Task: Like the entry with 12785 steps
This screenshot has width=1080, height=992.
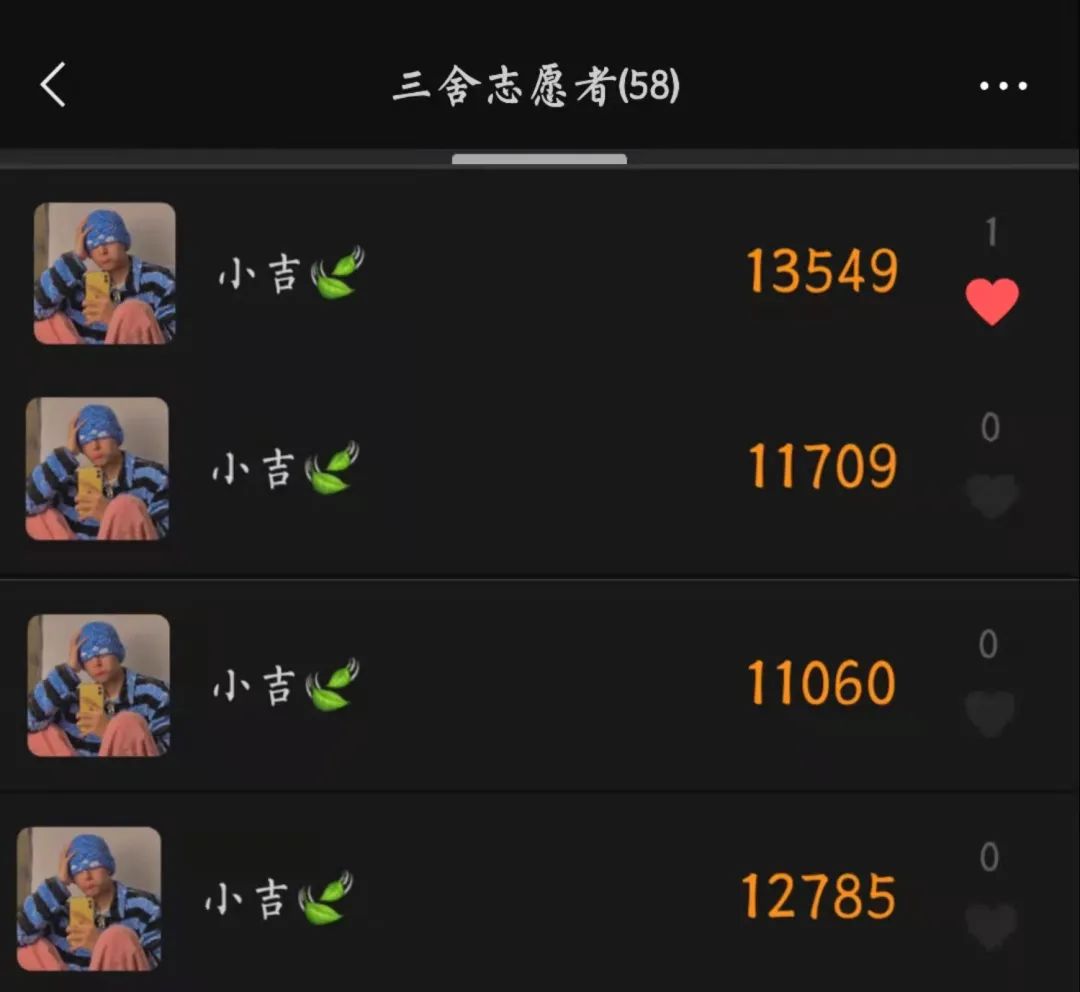Action: (x=990, y=926)
